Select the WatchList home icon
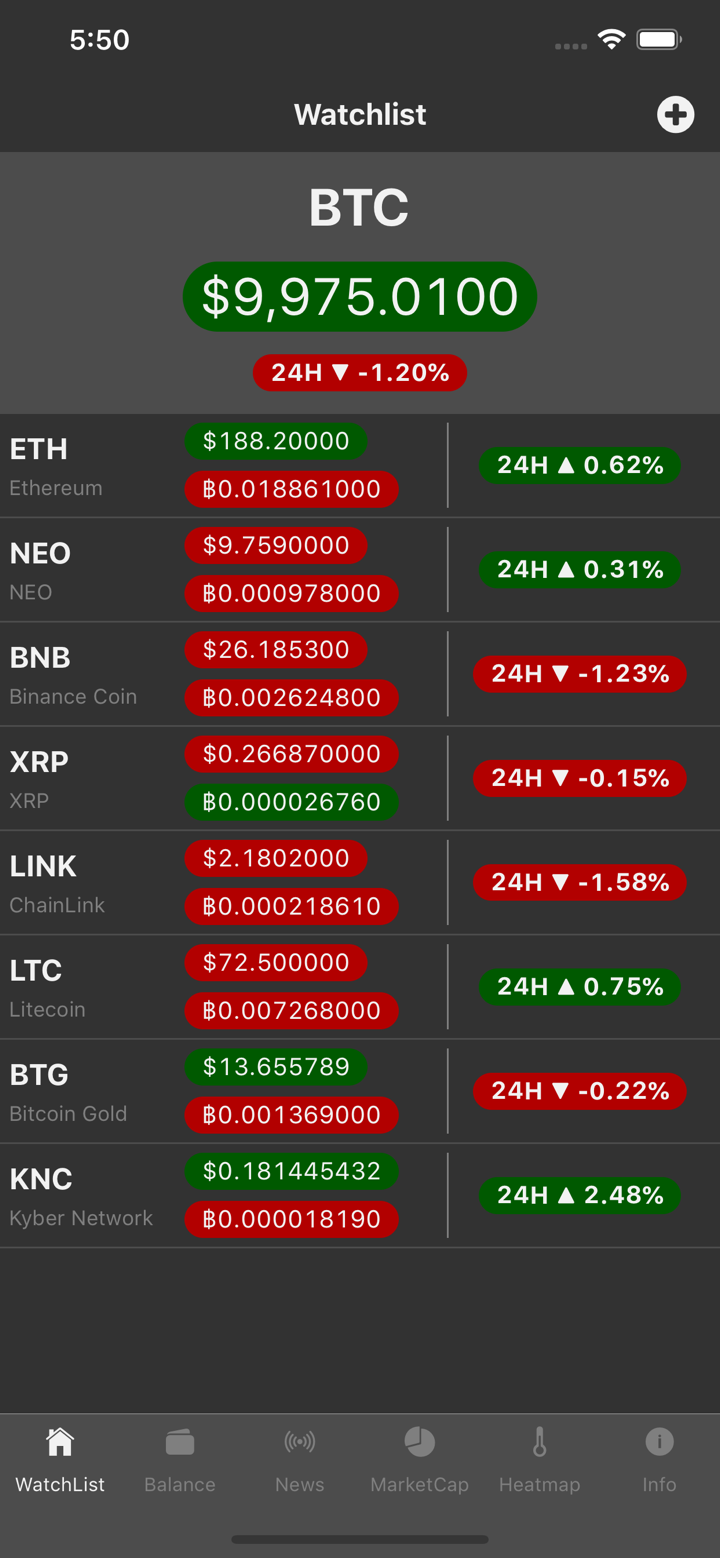 [59, 1441]
